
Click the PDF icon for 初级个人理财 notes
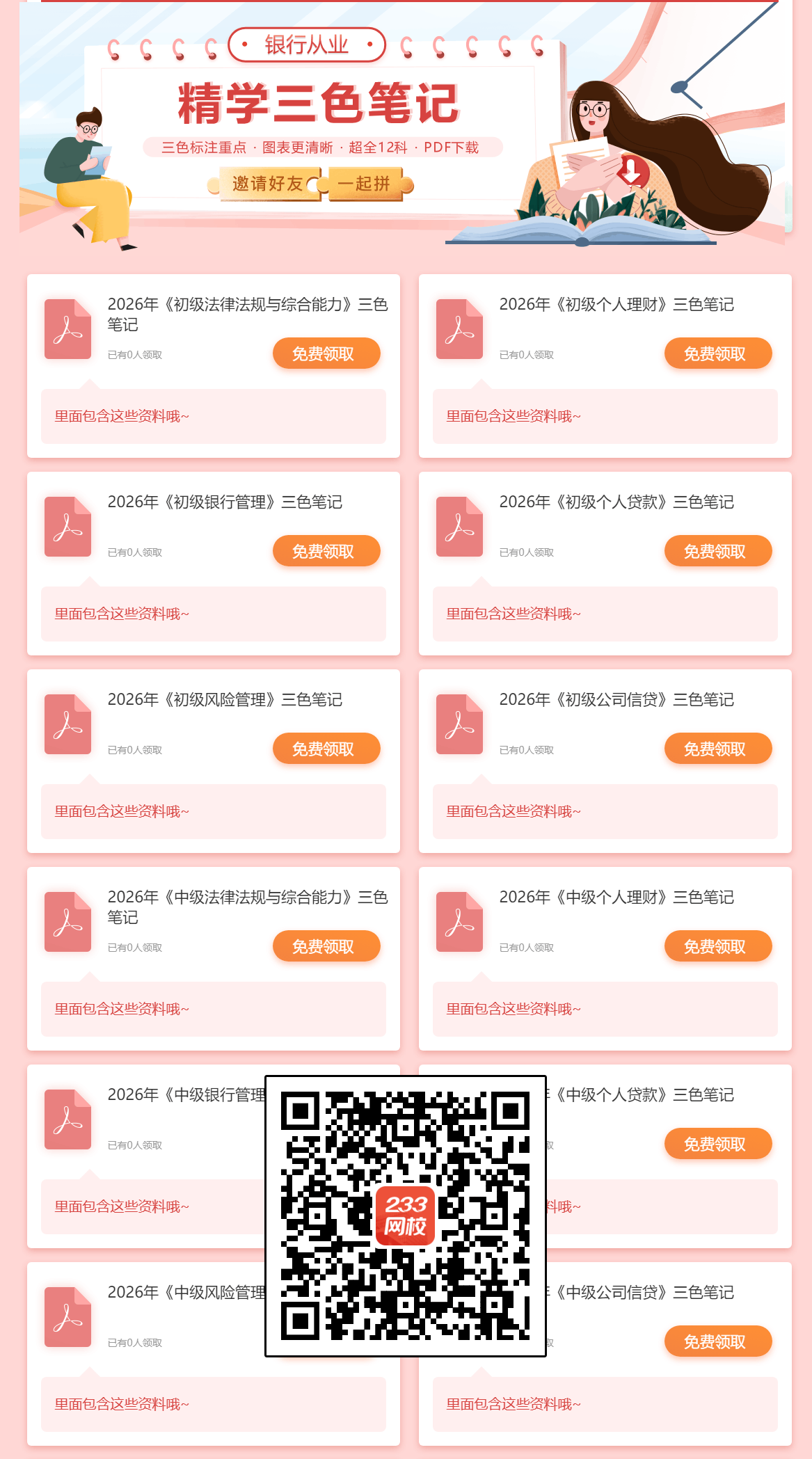coord(459,330)
